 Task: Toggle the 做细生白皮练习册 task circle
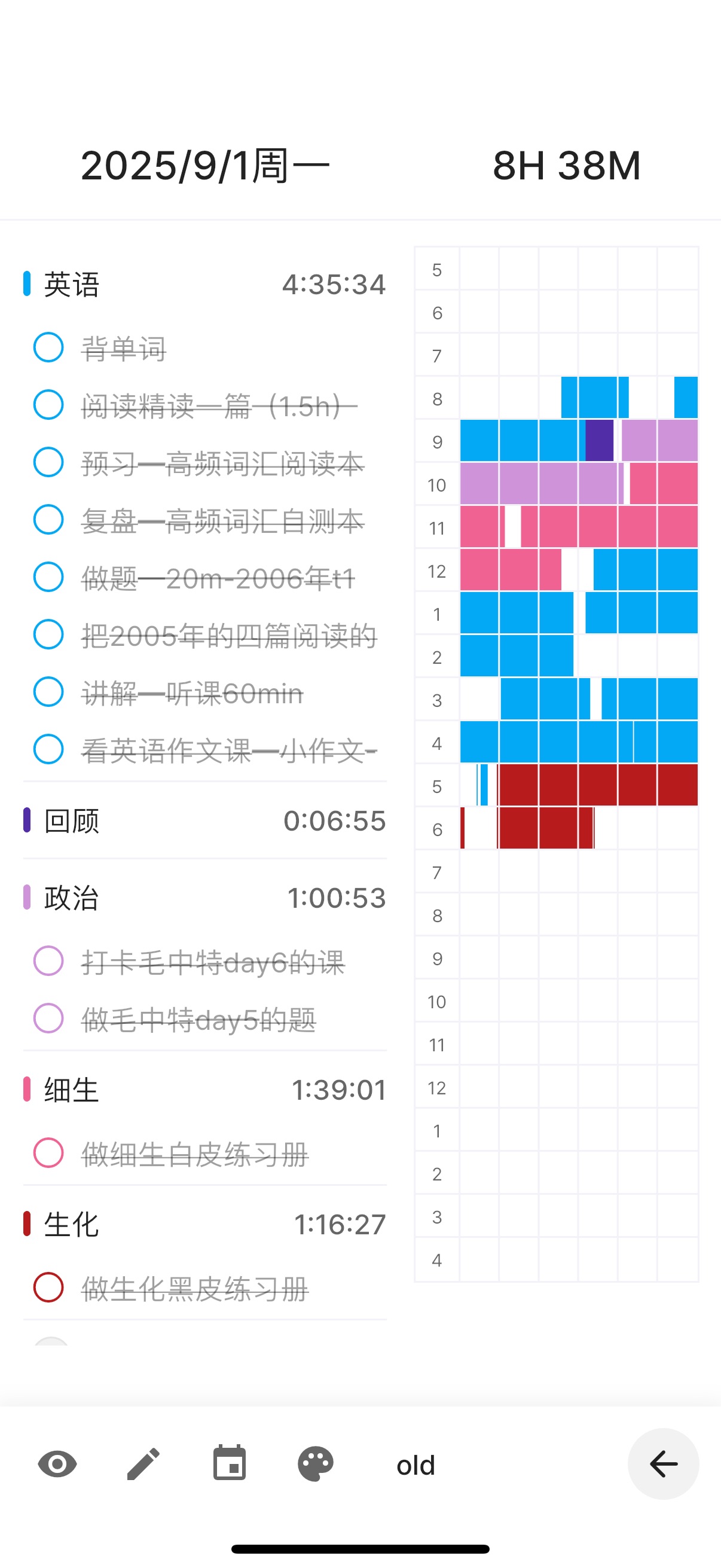(48, 1153)
